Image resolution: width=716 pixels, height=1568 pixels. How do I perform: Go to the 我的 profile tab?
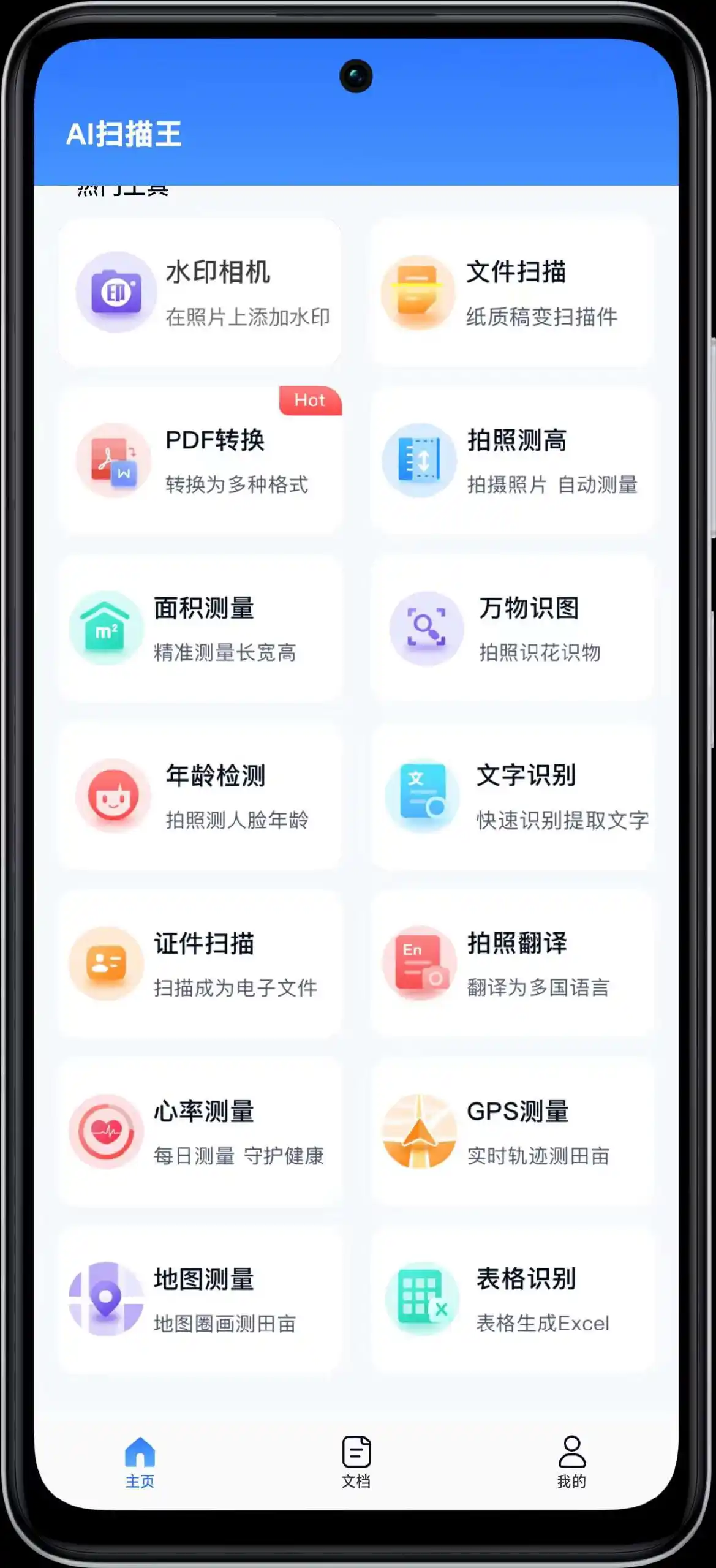[571, 1461]
